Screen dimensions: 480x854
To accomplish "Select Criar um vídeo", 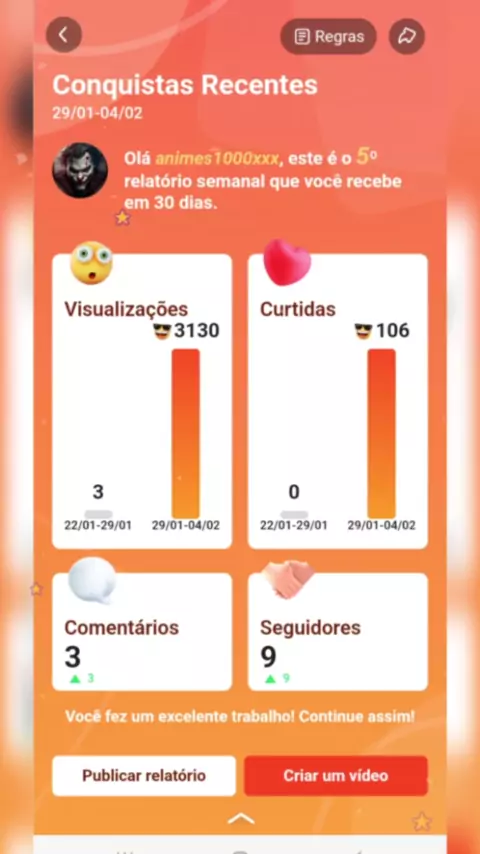I will (x=336, y=776).
